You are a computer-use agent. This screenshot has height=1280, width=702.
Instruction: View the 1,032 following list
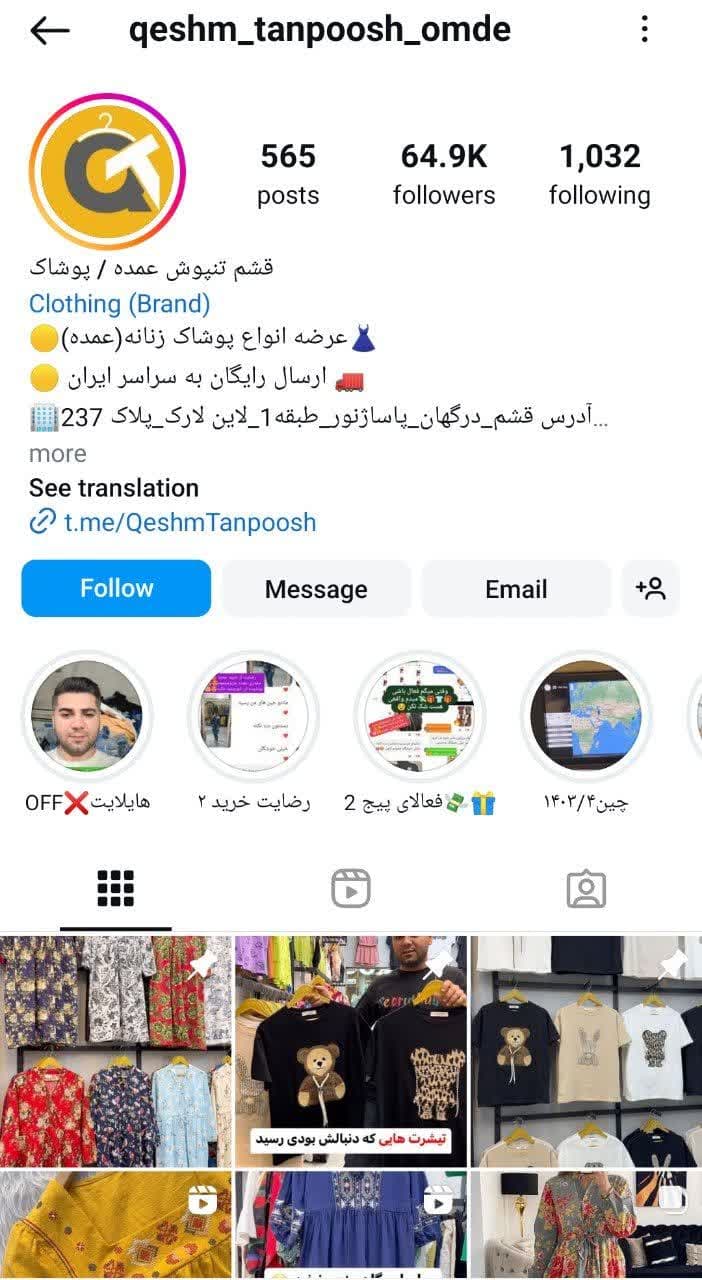[599, 173]
